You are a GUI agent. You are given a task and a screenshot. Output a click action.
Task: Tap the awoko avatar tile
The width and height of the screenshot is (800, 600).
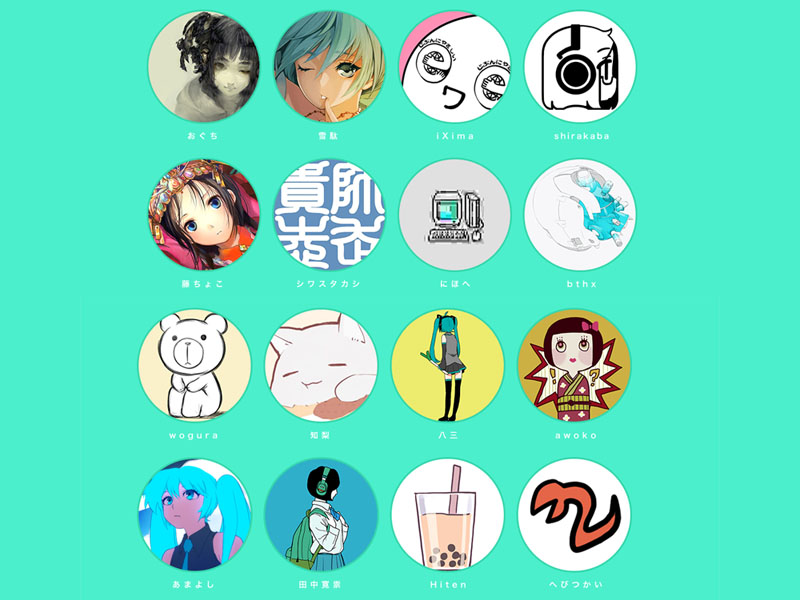574,365
